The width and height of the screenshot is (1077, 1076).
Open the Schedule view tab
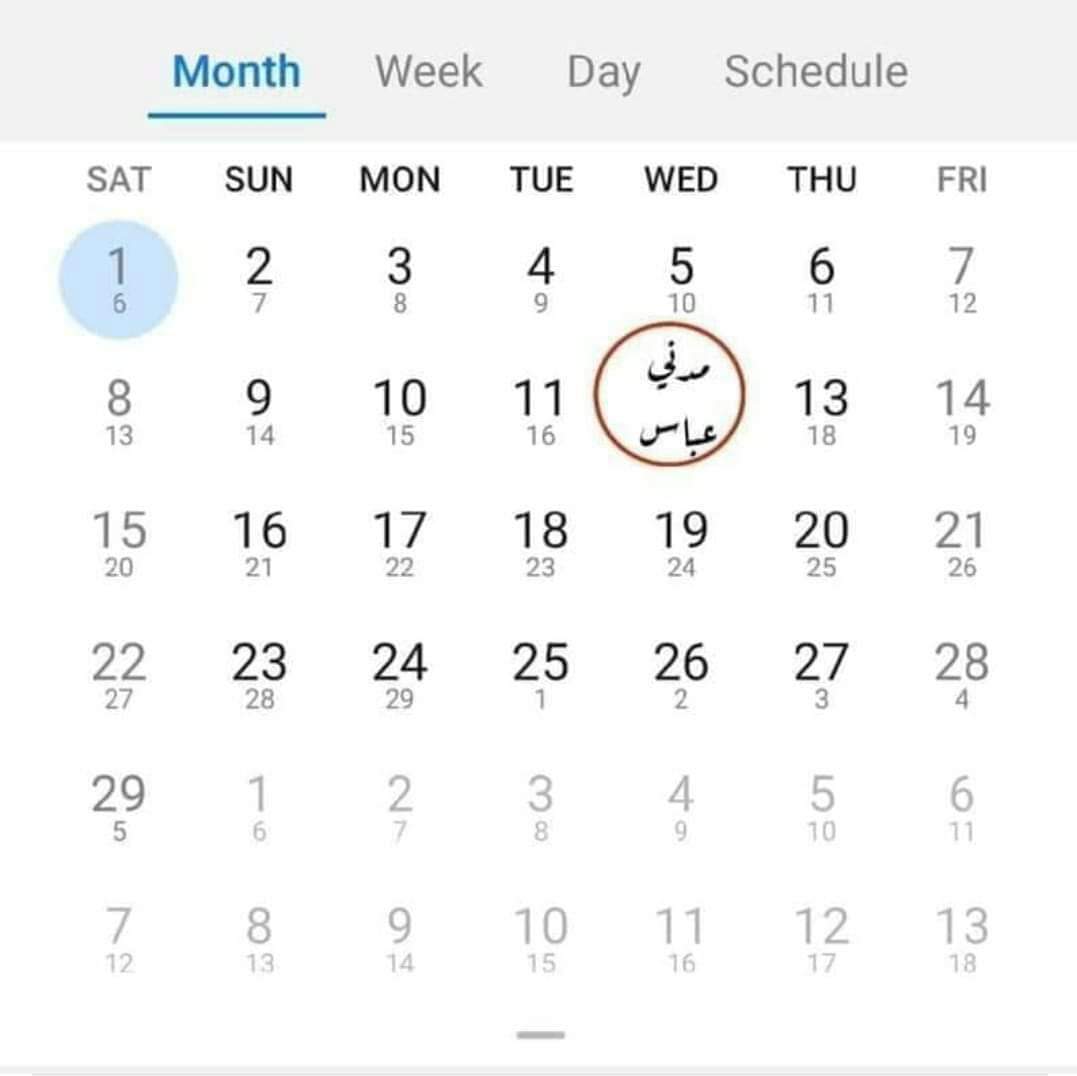click(816, 72)
